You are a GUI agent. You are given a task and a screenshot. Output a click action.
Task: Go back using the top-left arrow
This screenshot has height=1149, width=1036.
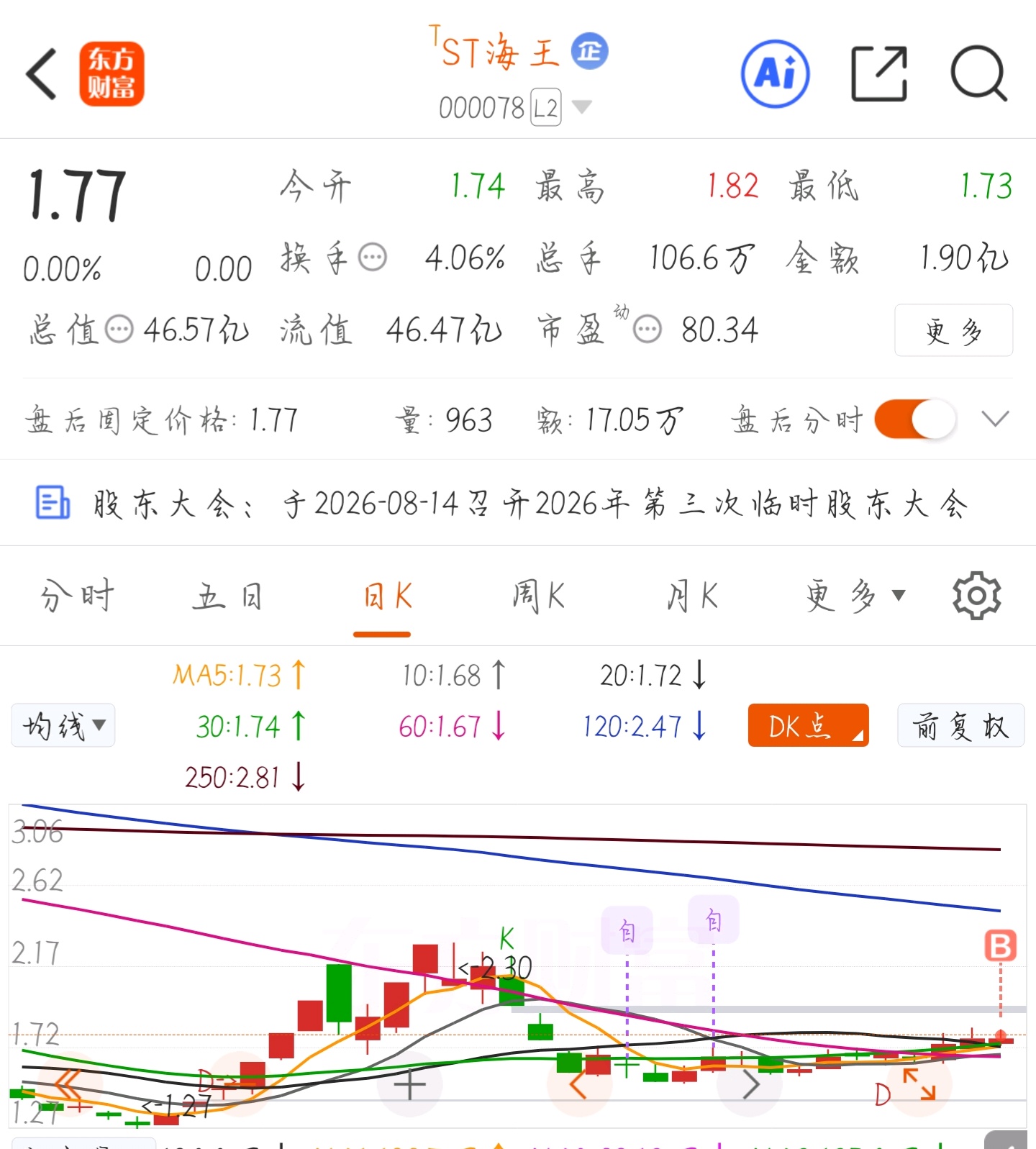[41, 74]
